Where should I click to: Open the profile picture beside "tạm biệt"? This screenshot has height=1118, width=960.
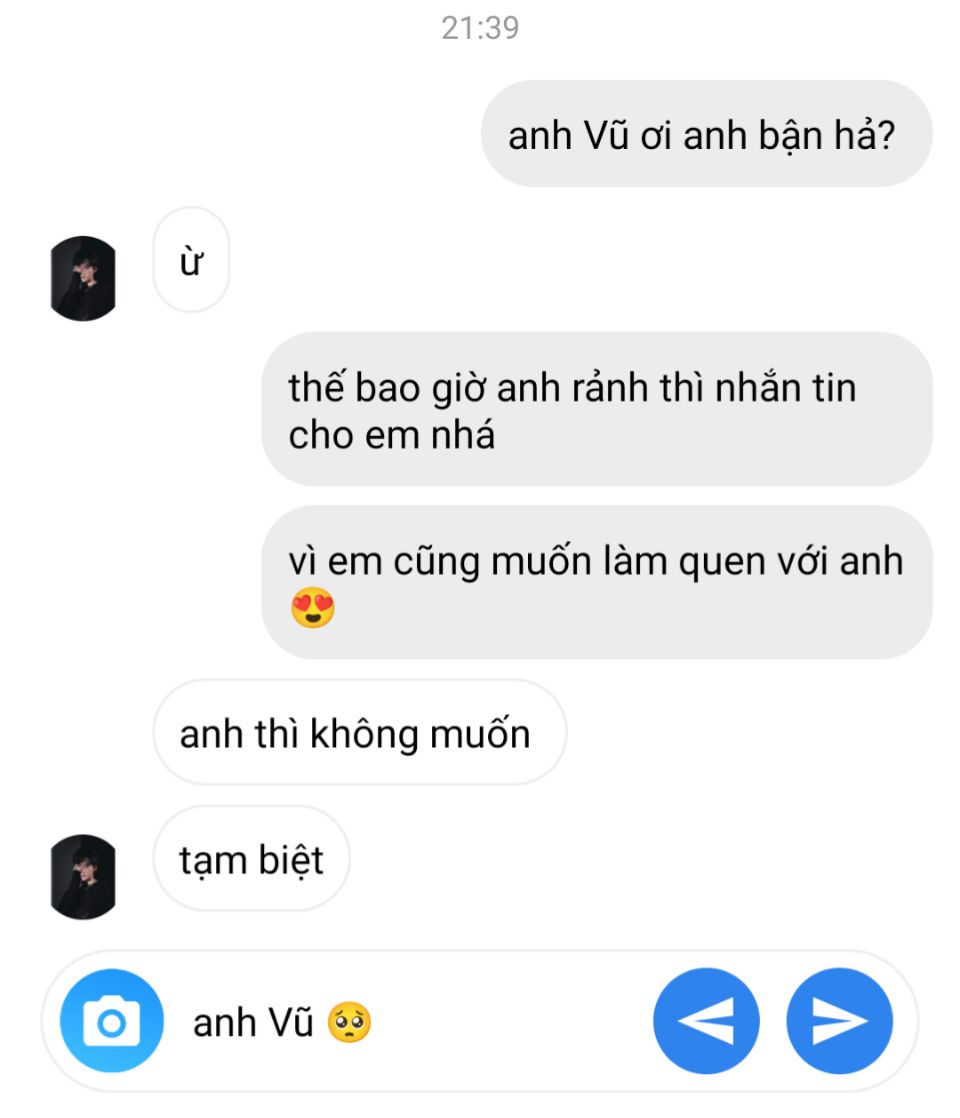click(x=83, y=876)
